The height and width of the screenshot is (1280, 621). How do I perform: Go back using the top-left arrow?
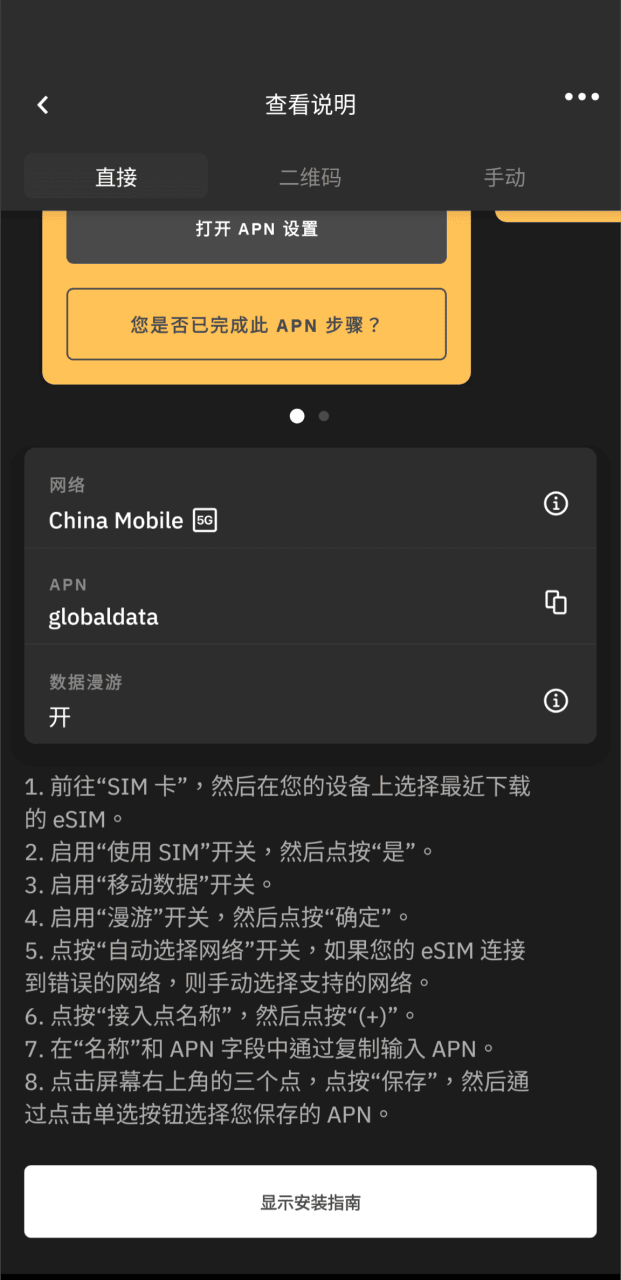coord(43,105)
